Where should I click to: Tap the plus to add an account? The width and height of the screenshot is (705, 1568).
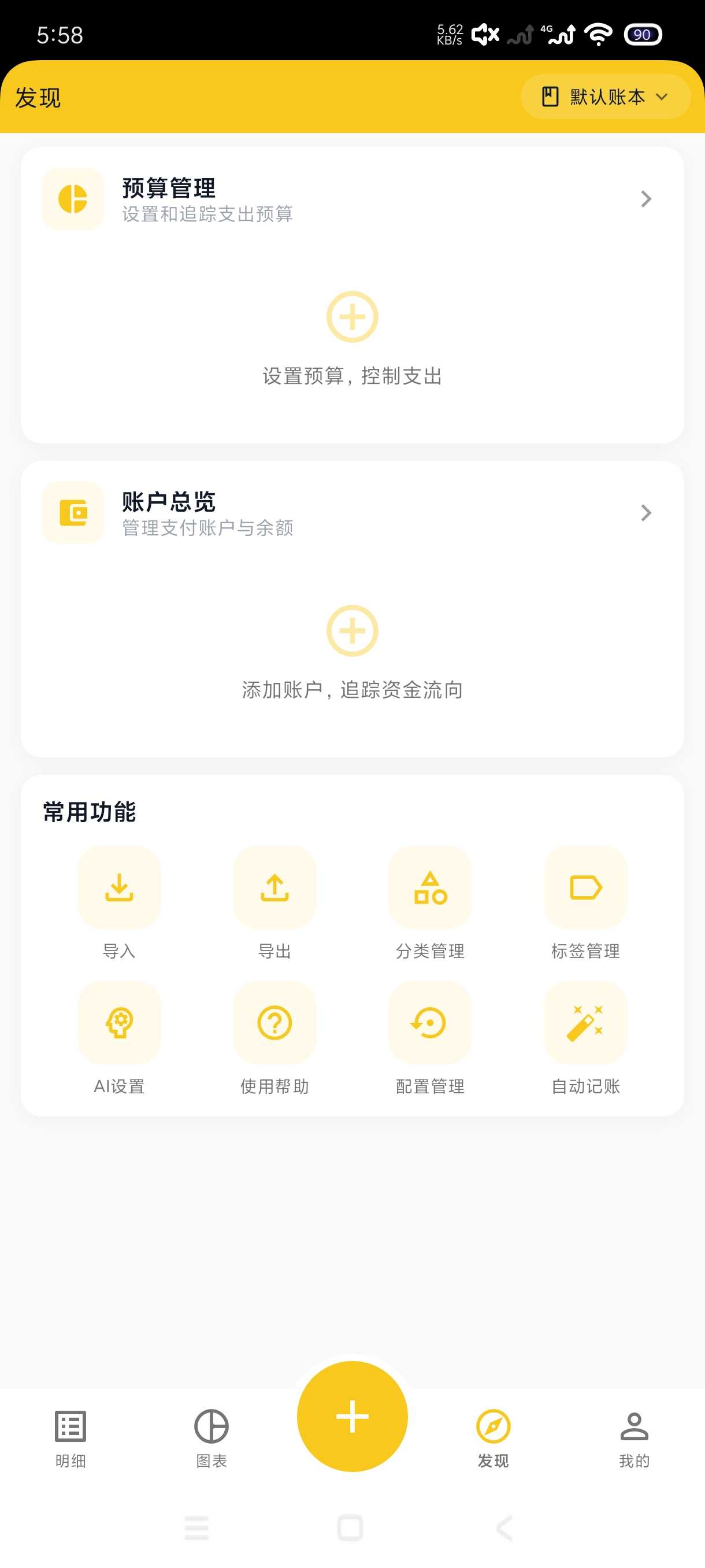click(x=352, y=631)
